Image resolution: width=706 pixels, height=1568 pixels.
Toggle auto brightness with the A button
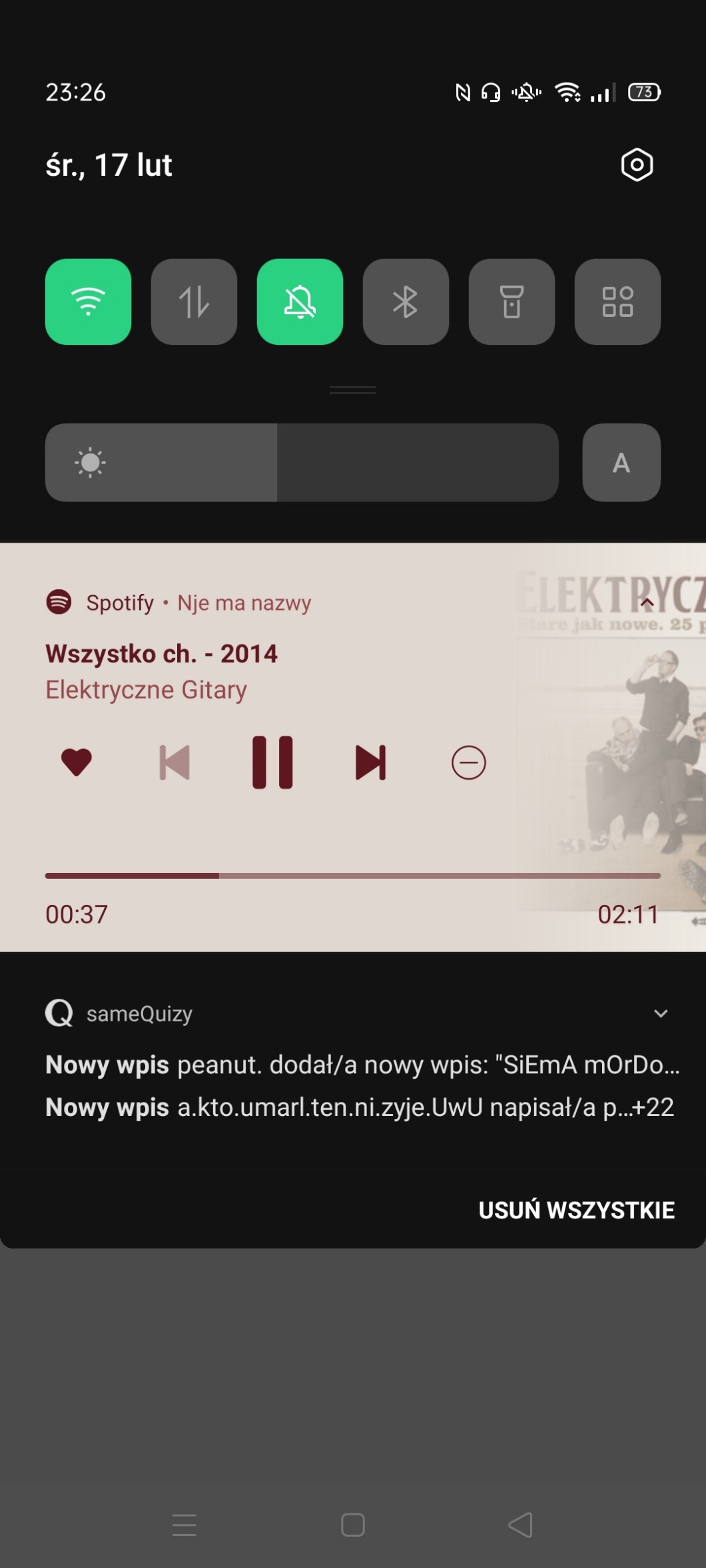pos(621,463)
